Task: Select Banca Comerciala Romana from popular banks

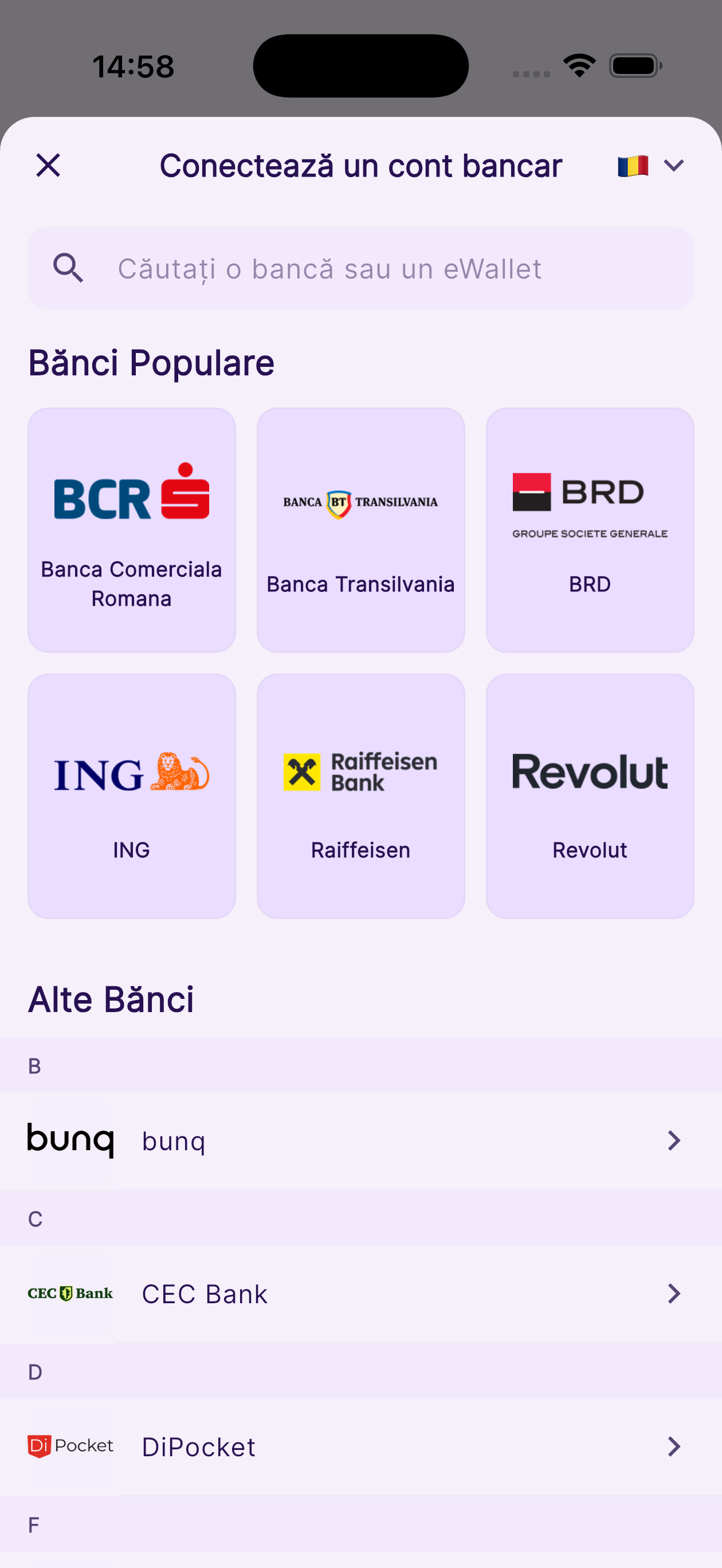Action: pyautogui.click(x=131, y=530)
